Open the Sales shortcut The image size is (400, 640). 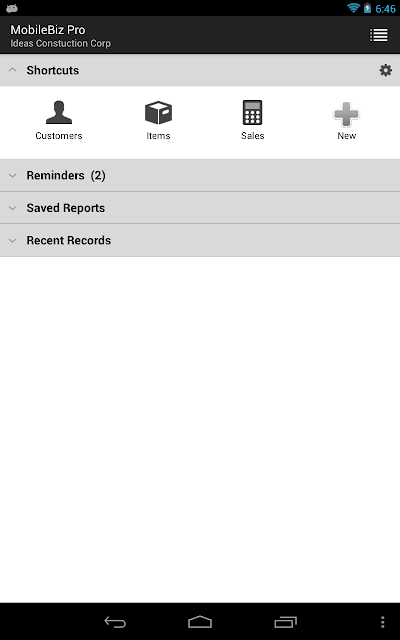coord(252,120)
